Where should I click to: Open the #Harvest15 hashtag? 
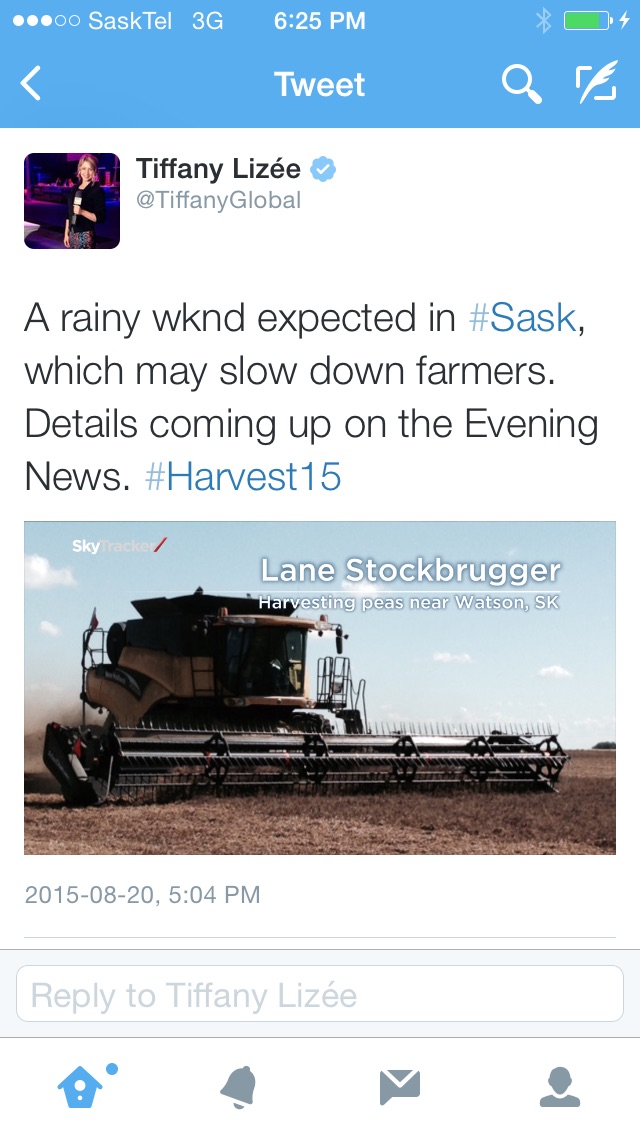(x=243, y=477)
